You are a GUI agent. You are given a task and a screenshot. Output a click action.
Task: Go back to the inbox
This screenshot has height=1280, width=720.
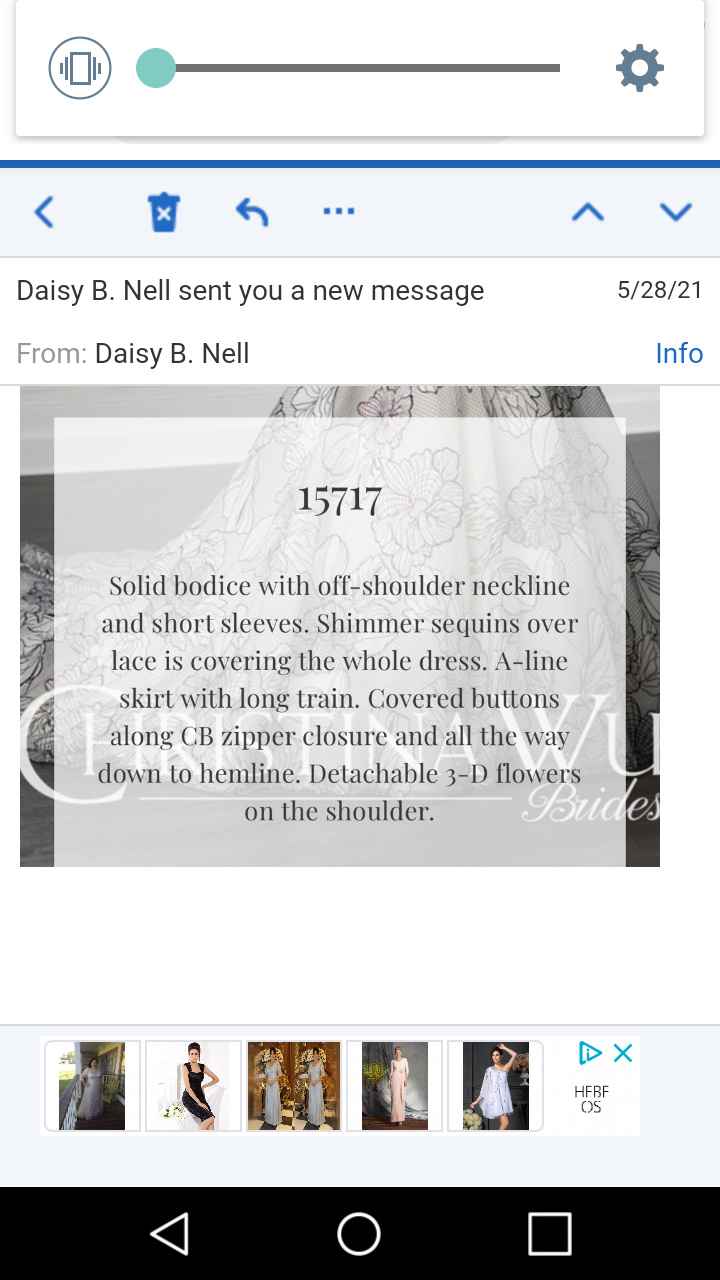44,212
